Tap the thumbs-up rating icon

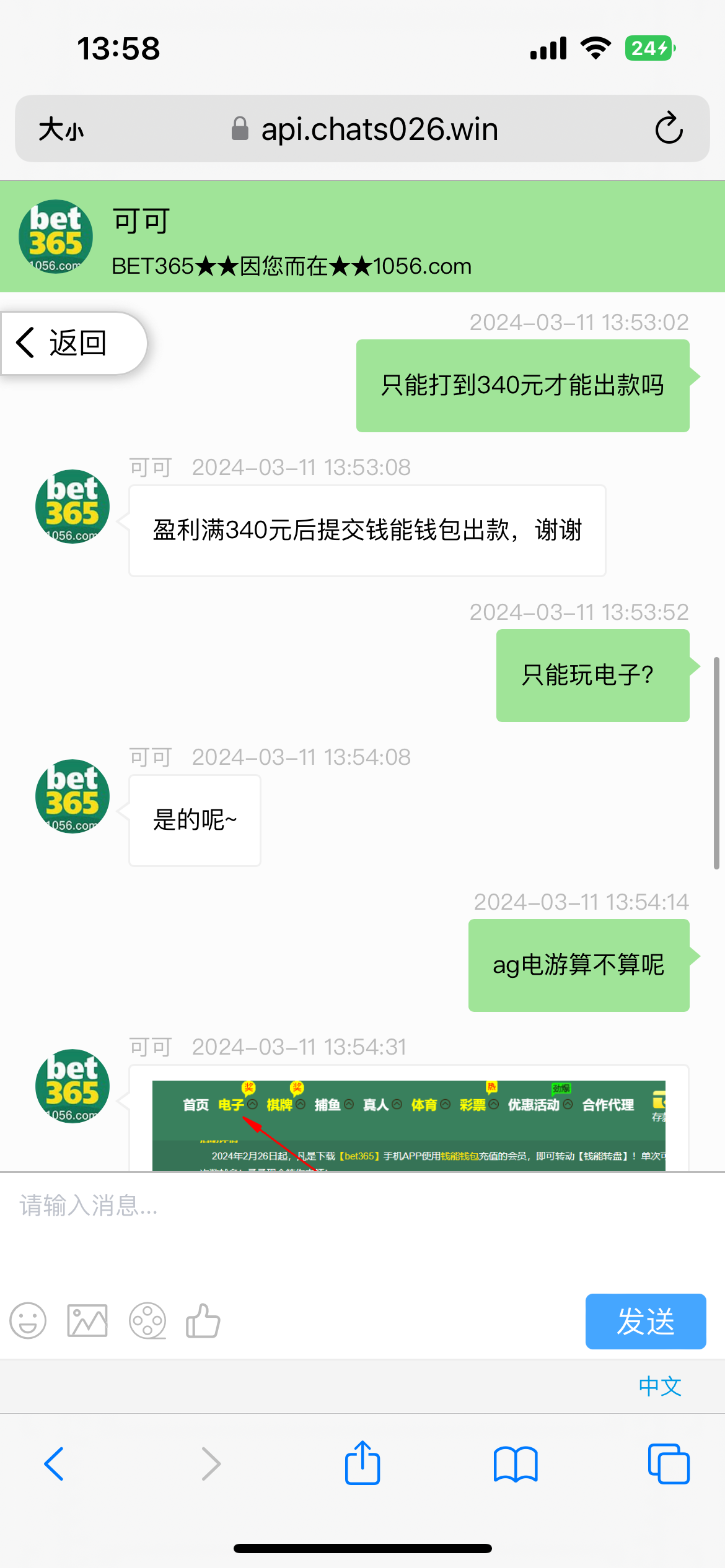point(203,1321)
